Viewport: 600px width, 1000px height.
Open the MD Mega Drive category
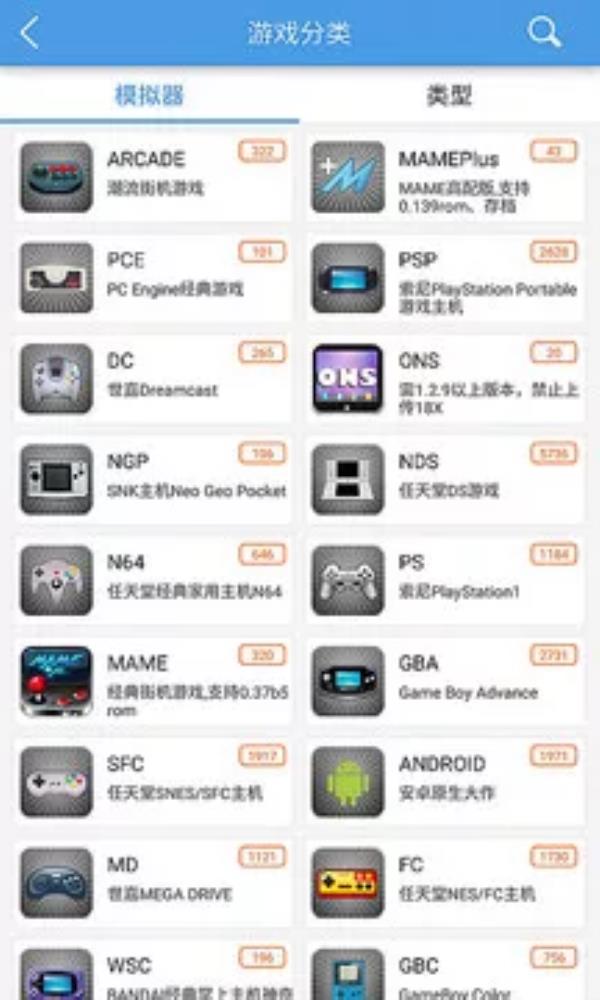coord(153,883)
